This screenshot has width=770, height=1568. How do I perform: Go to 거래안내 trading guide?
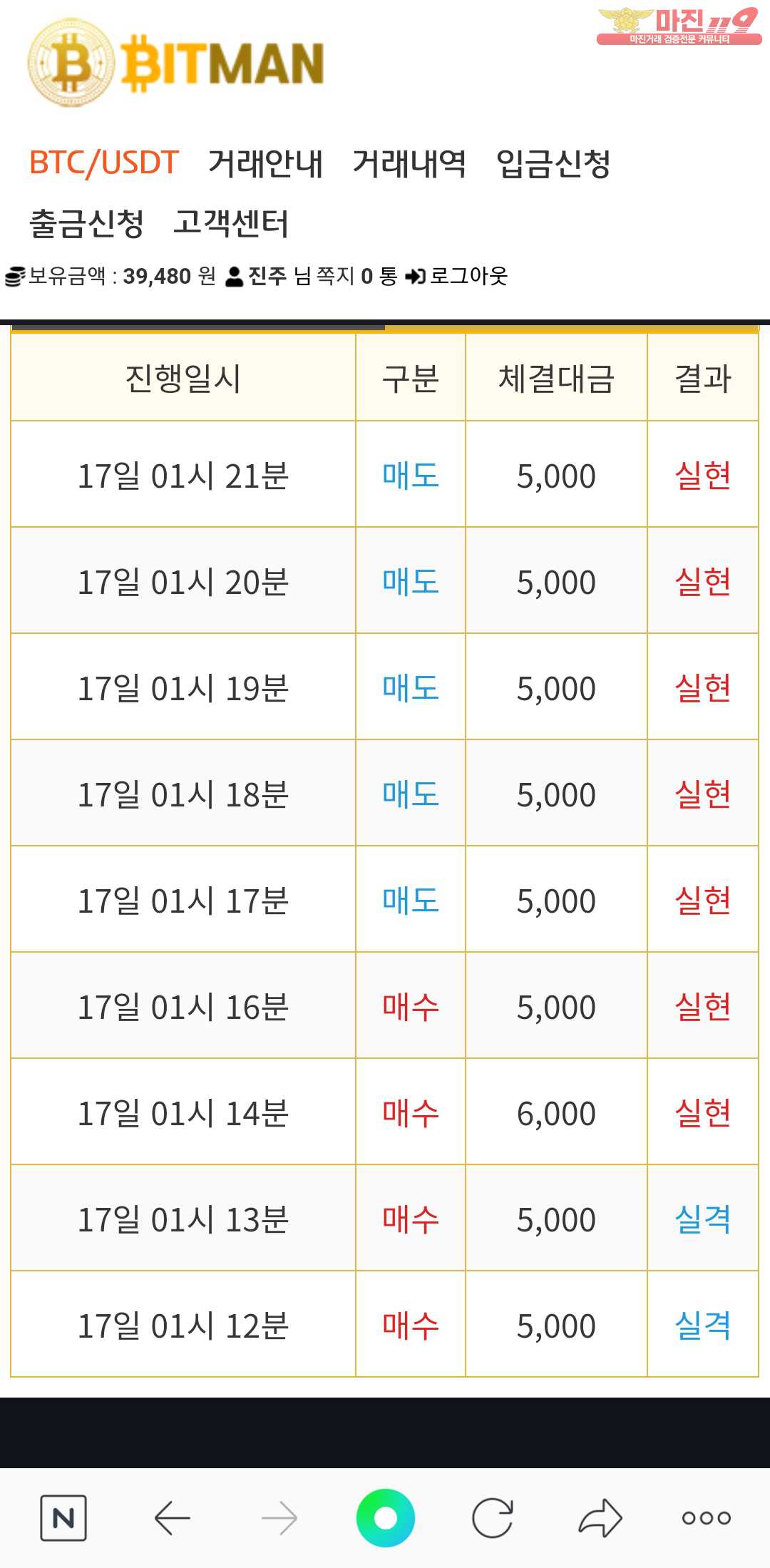pos(265,163)
